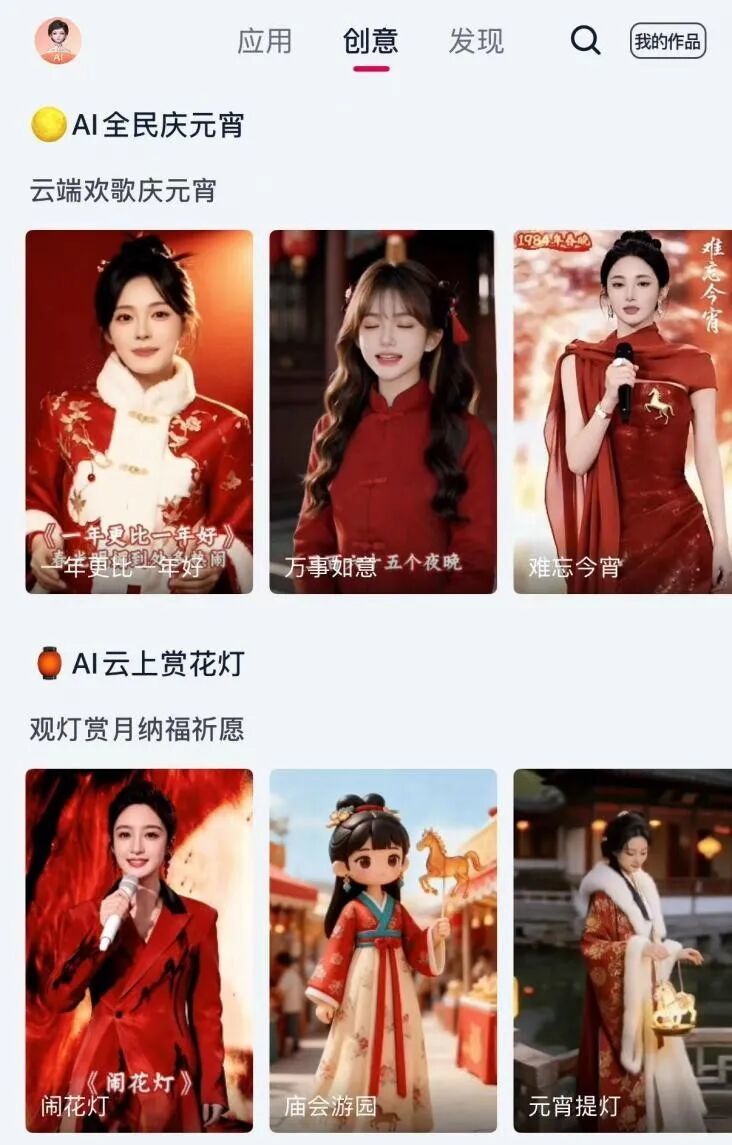
Task: Open the 一年更比一年好 template
Action: click(x=139, y=411)
